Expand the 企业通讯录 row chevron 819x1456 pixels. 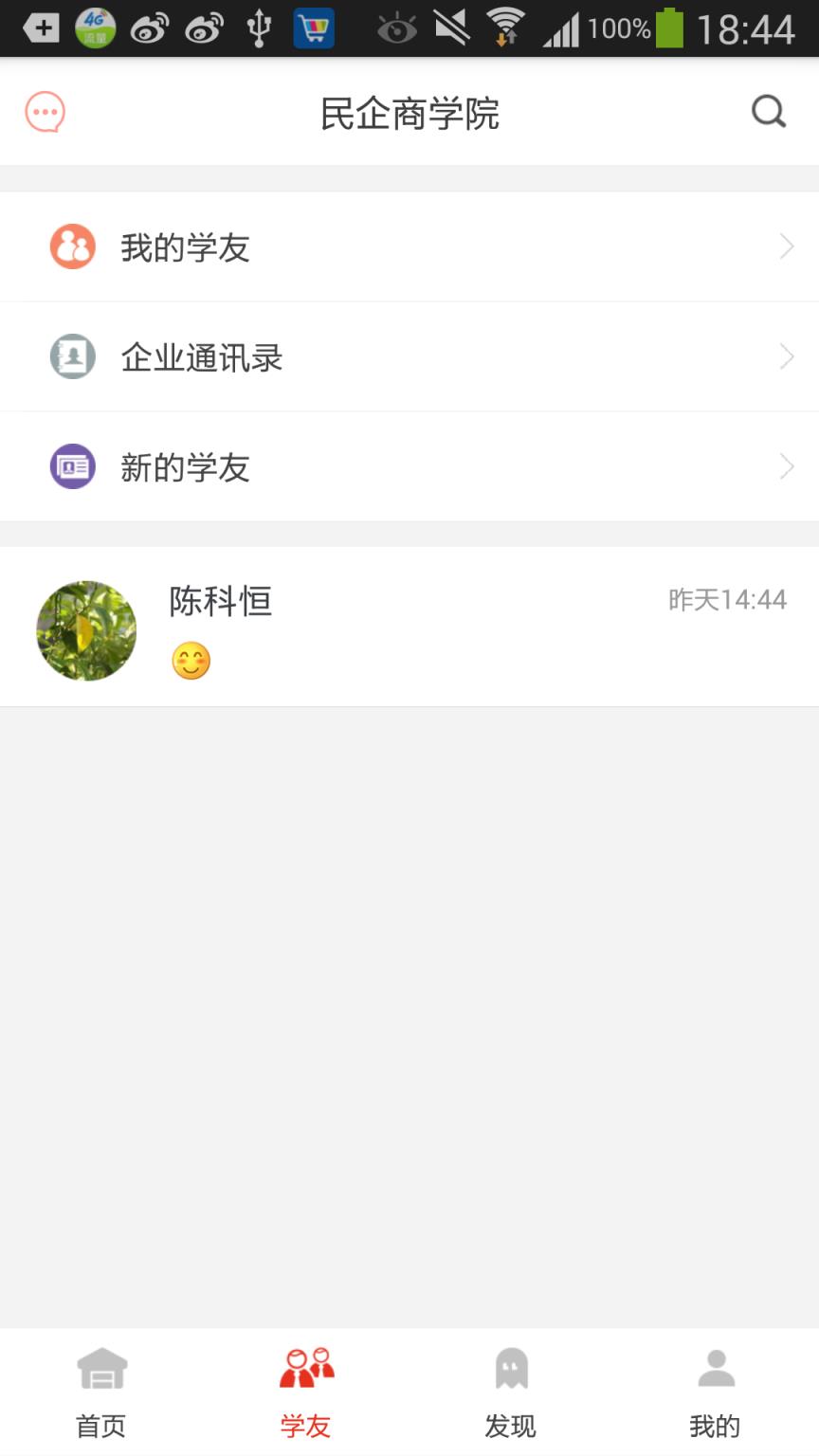[787, 355]
